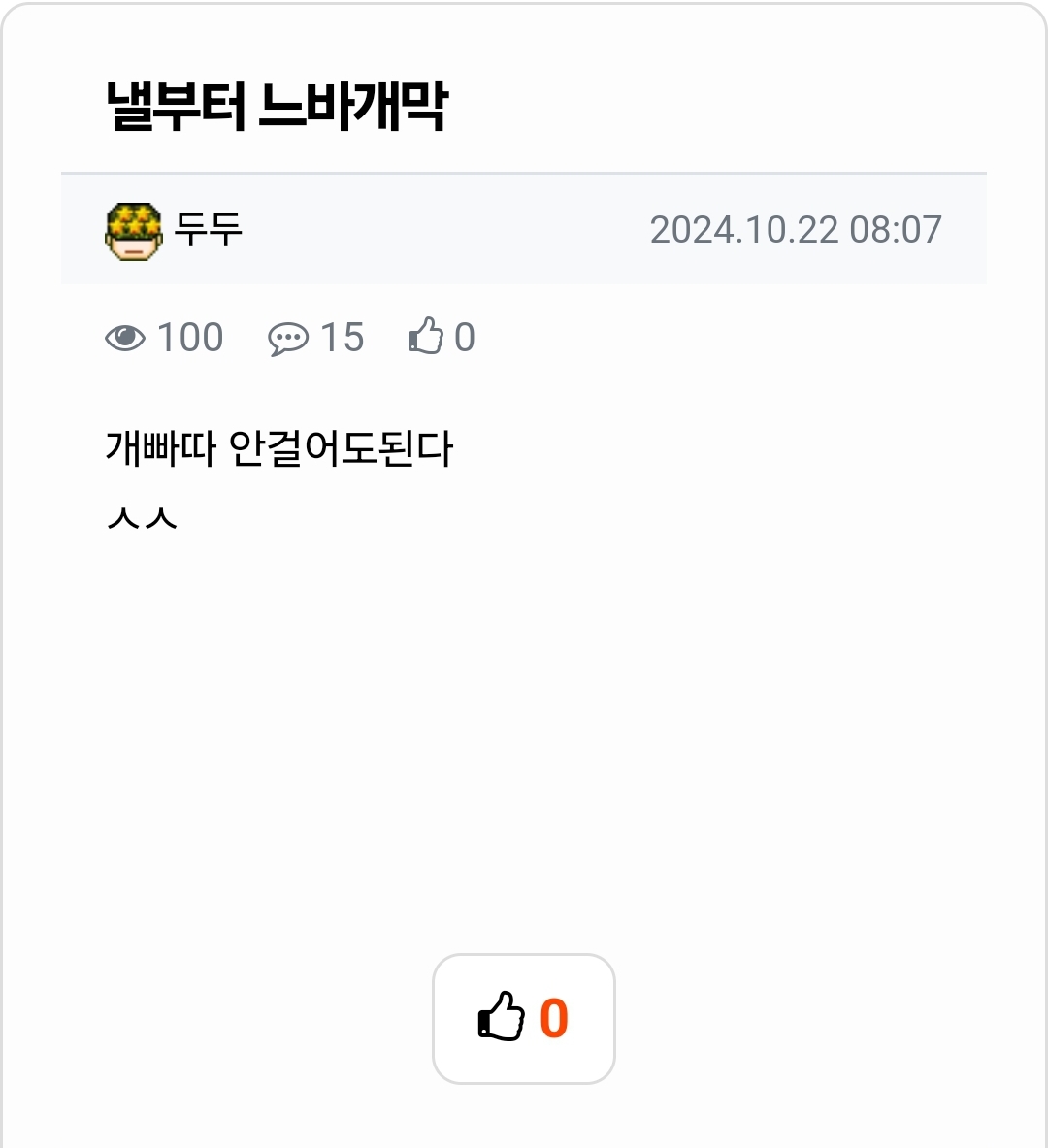This screenshot has width=1048, height=1148.
Task: Like this post with the thumbs-up button
Action: point(523,1018)
